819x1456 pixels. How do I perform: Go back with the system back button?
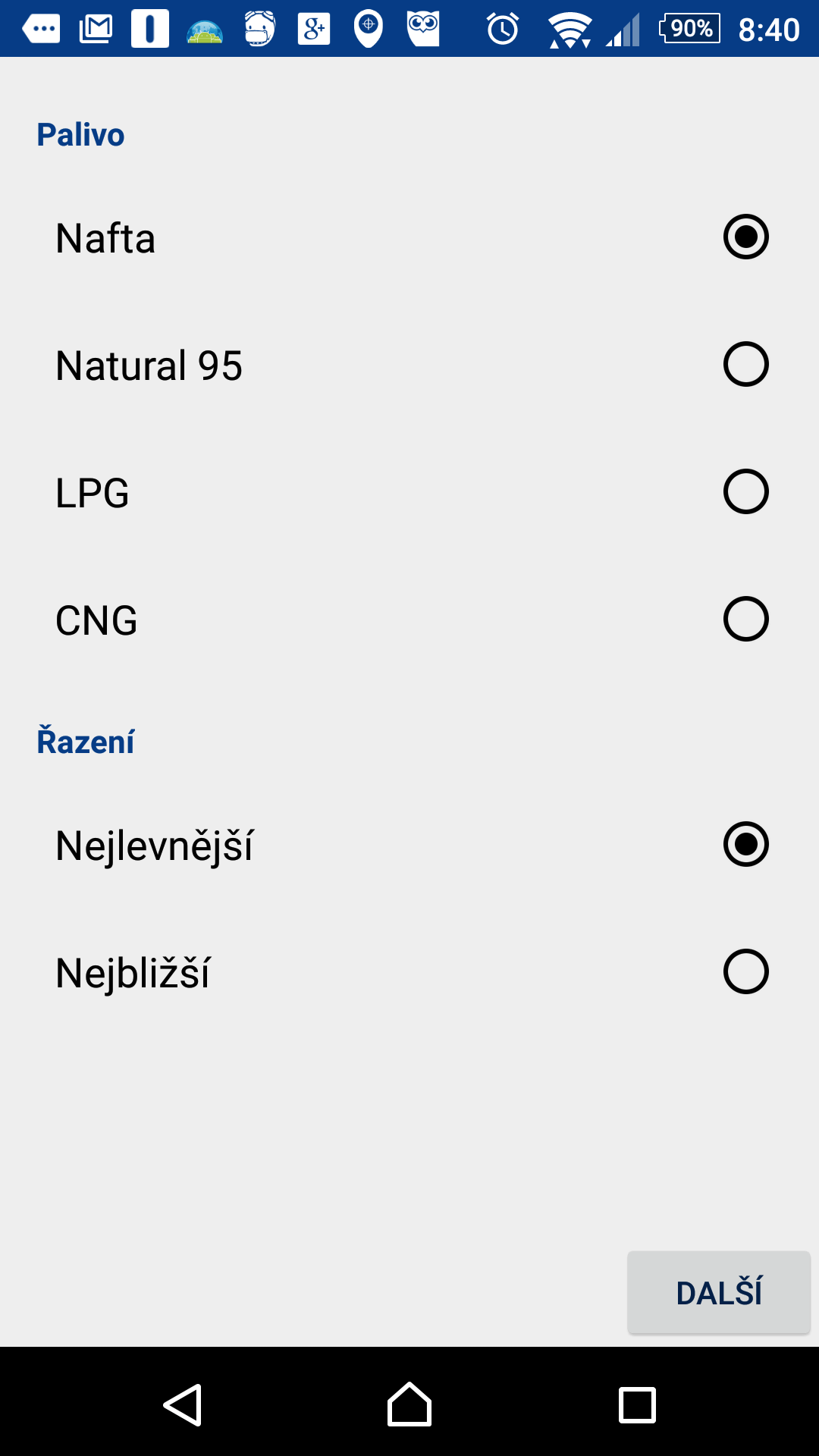tap(183, 1405)
